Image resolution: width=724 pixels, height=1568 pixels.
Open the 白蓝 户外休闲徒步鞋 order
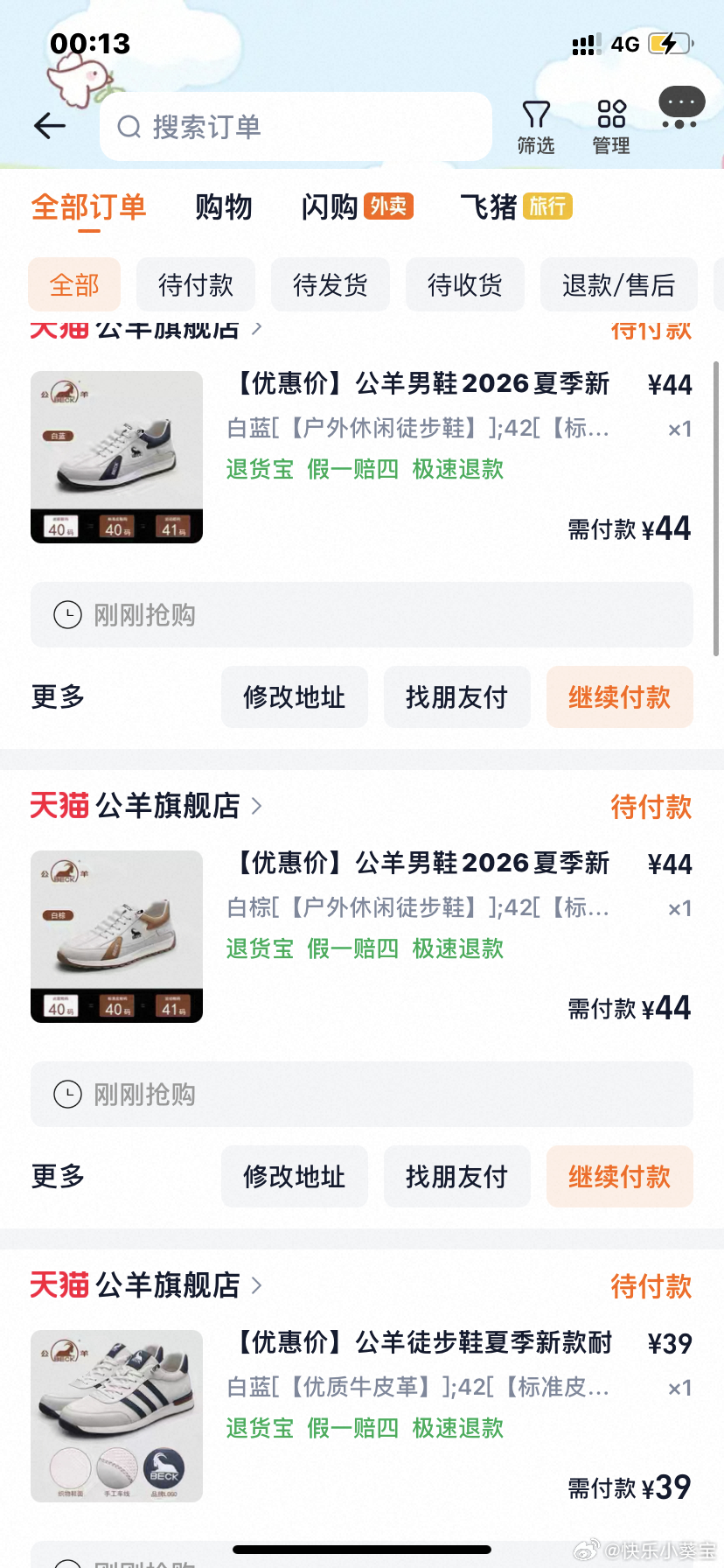[420, 428]
